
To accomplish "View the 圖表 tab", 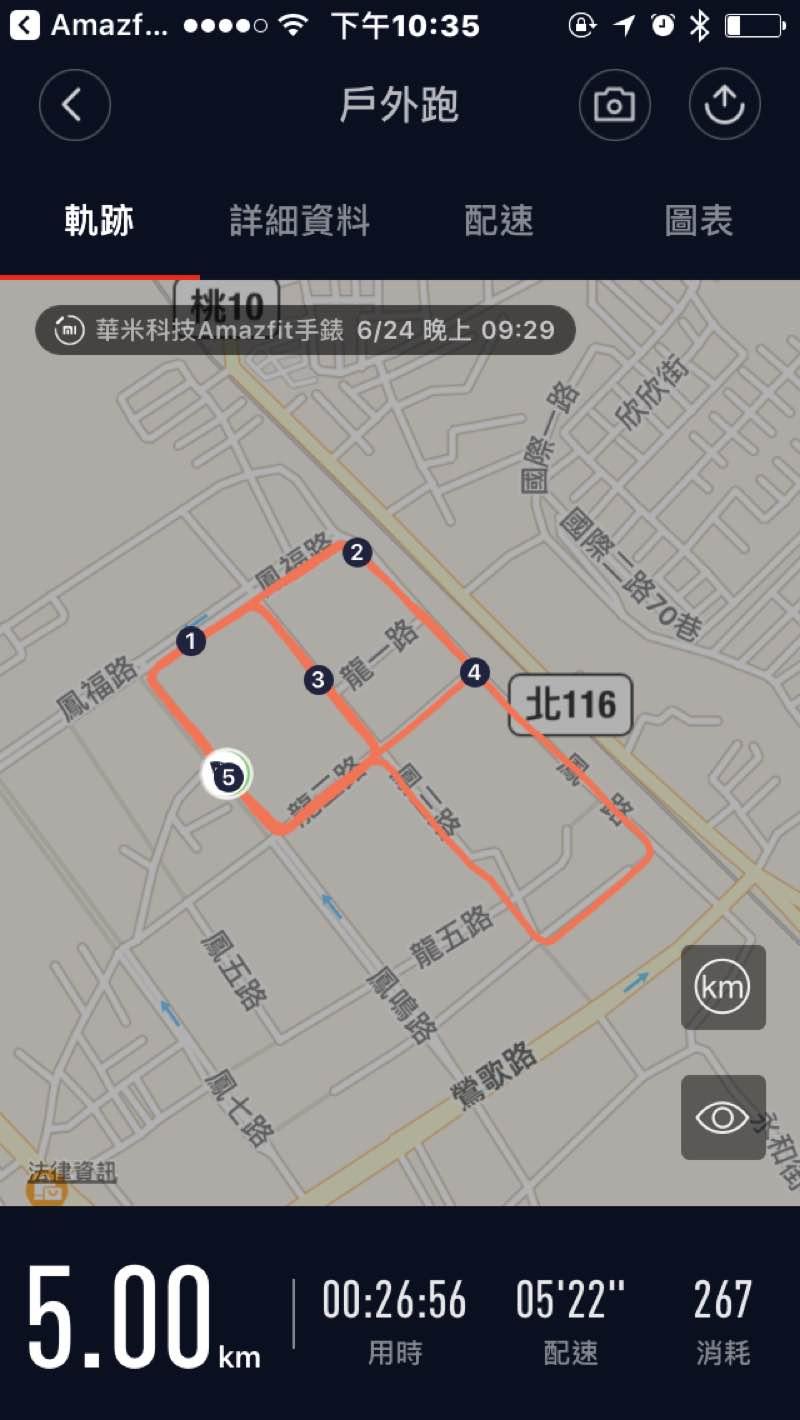I will [x=699, y=221].
